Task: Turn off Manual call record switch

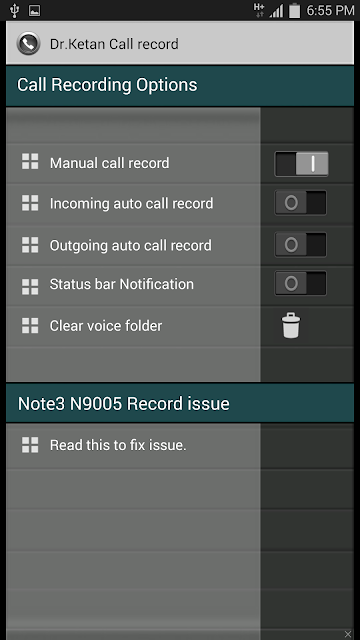Action: pyautogui.click(x=301, y=164)
